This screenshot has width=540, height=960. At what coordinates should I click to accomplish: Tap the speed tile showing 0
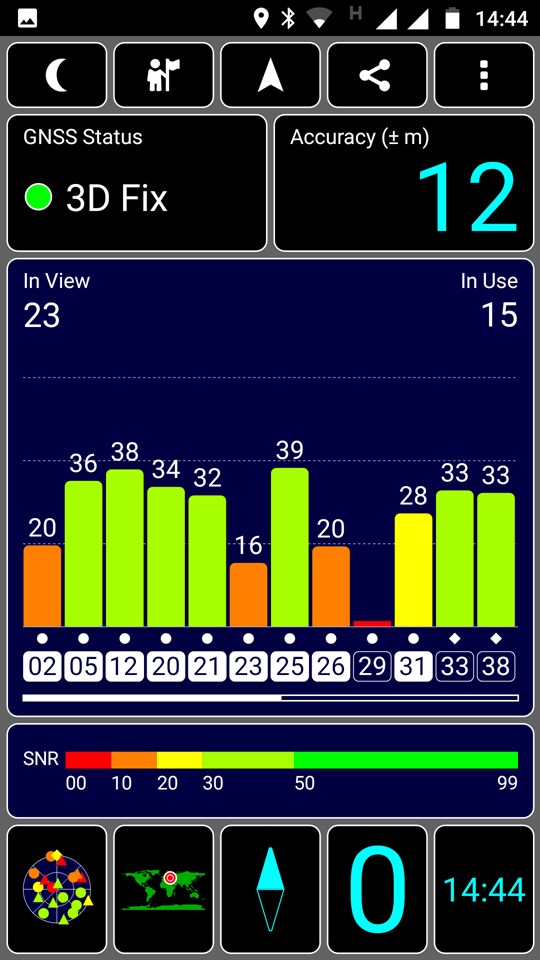[377, 888]
